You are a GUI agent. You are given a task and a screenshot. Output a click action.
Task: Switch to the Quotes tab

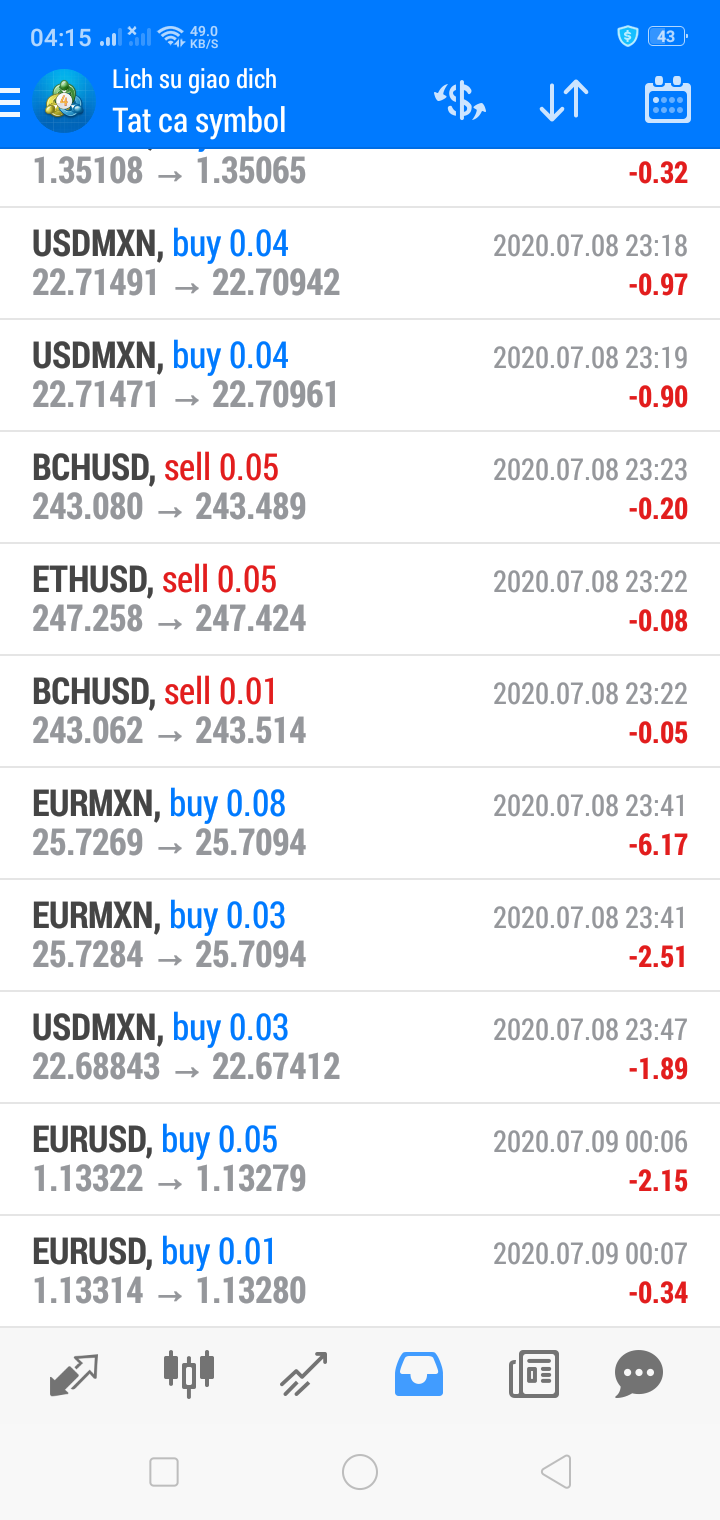75,1374
